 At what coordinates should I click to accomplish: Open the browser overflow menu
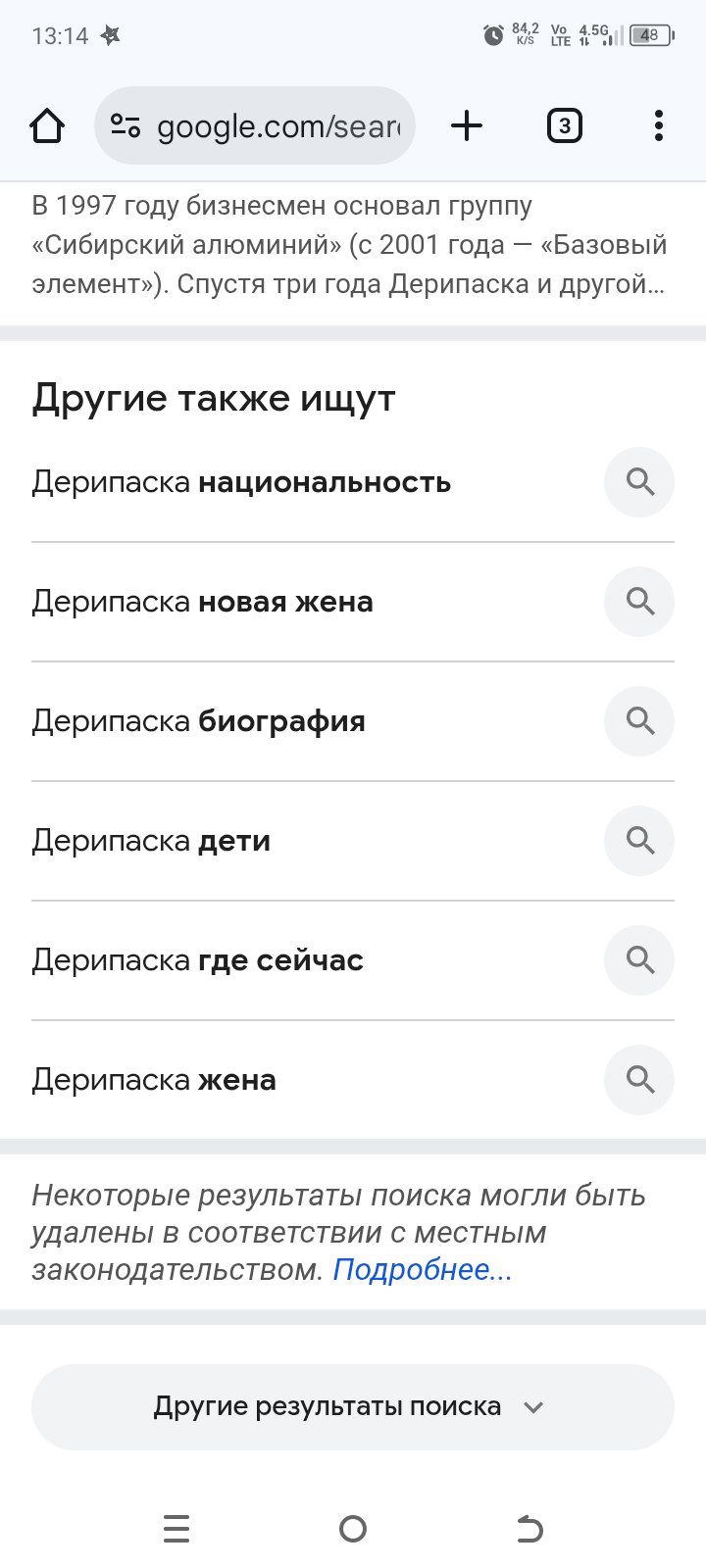point(658,126)
